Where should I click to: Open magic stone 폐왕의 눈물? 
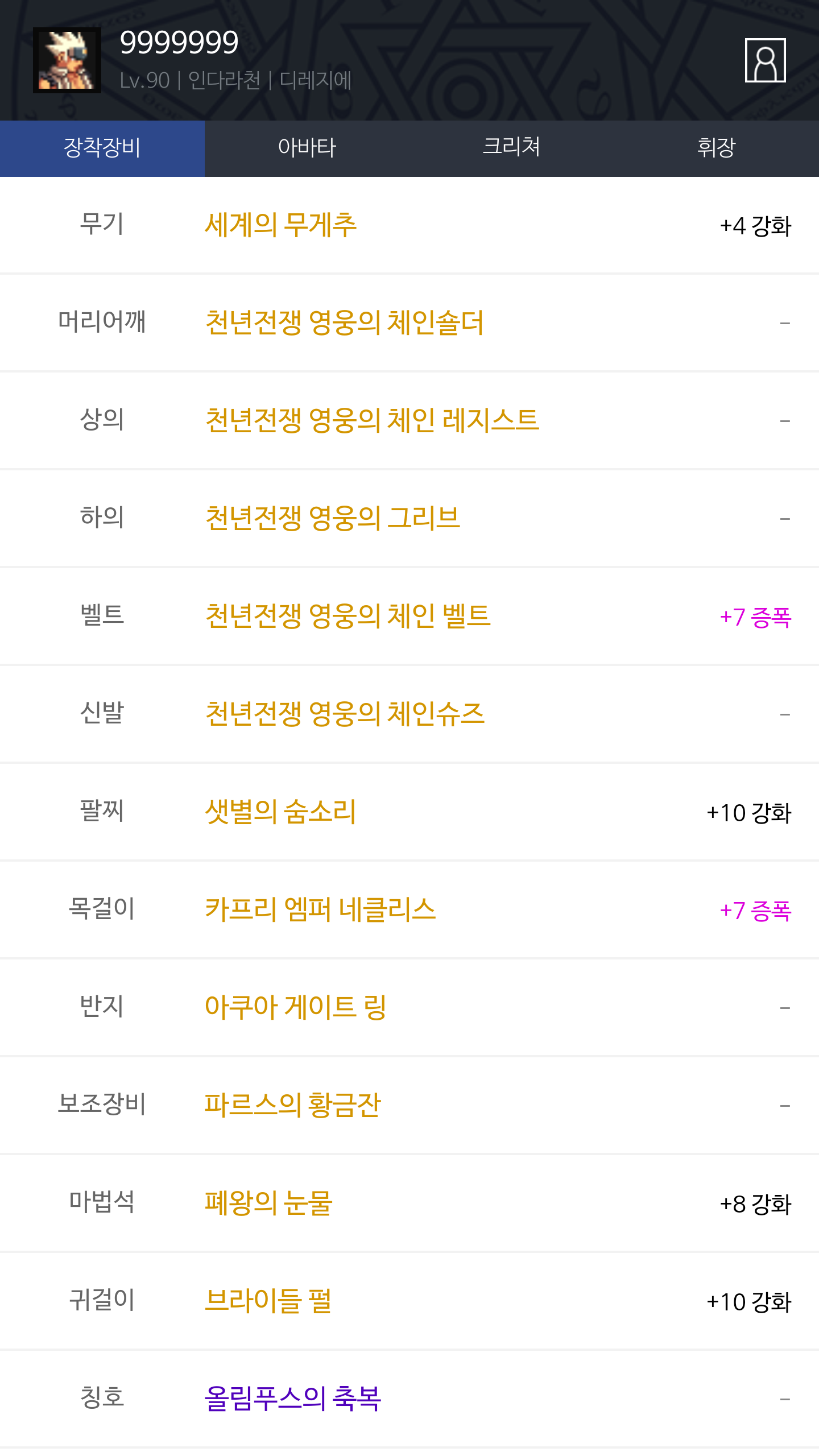(268, 1203)
